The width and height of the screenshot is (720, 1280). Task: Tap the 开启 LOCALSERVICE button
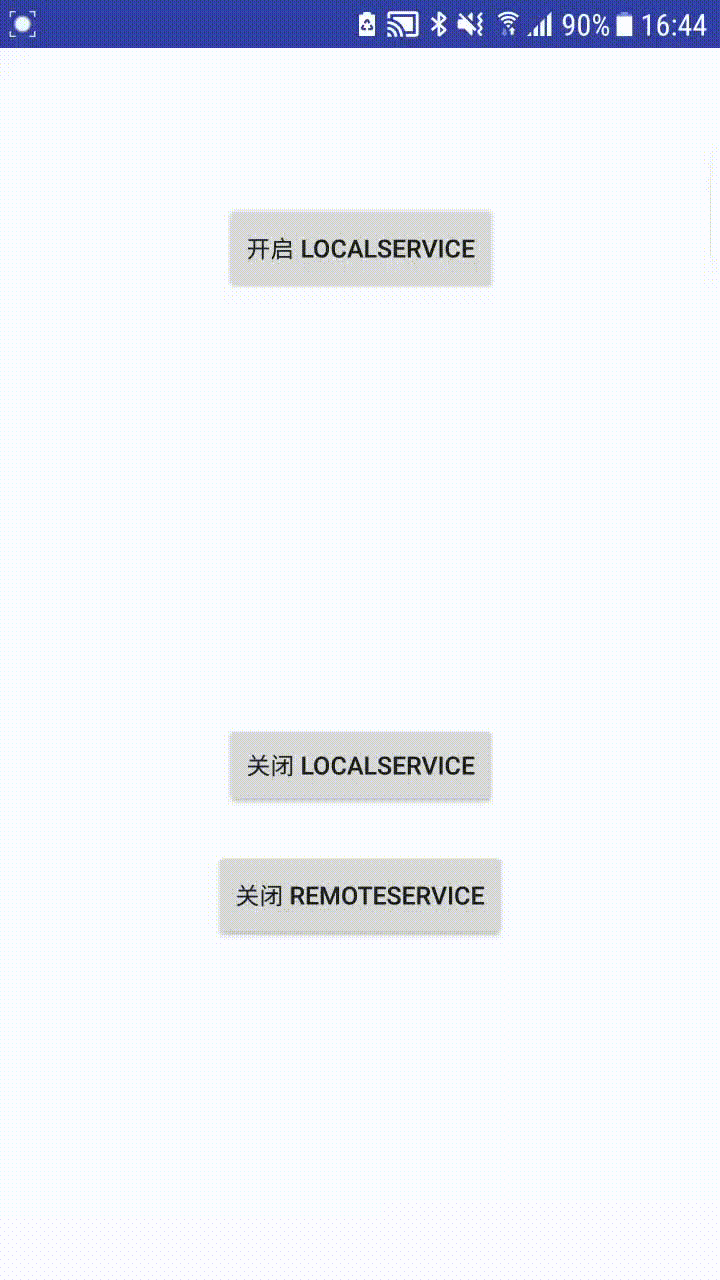[x=360, y=249]
